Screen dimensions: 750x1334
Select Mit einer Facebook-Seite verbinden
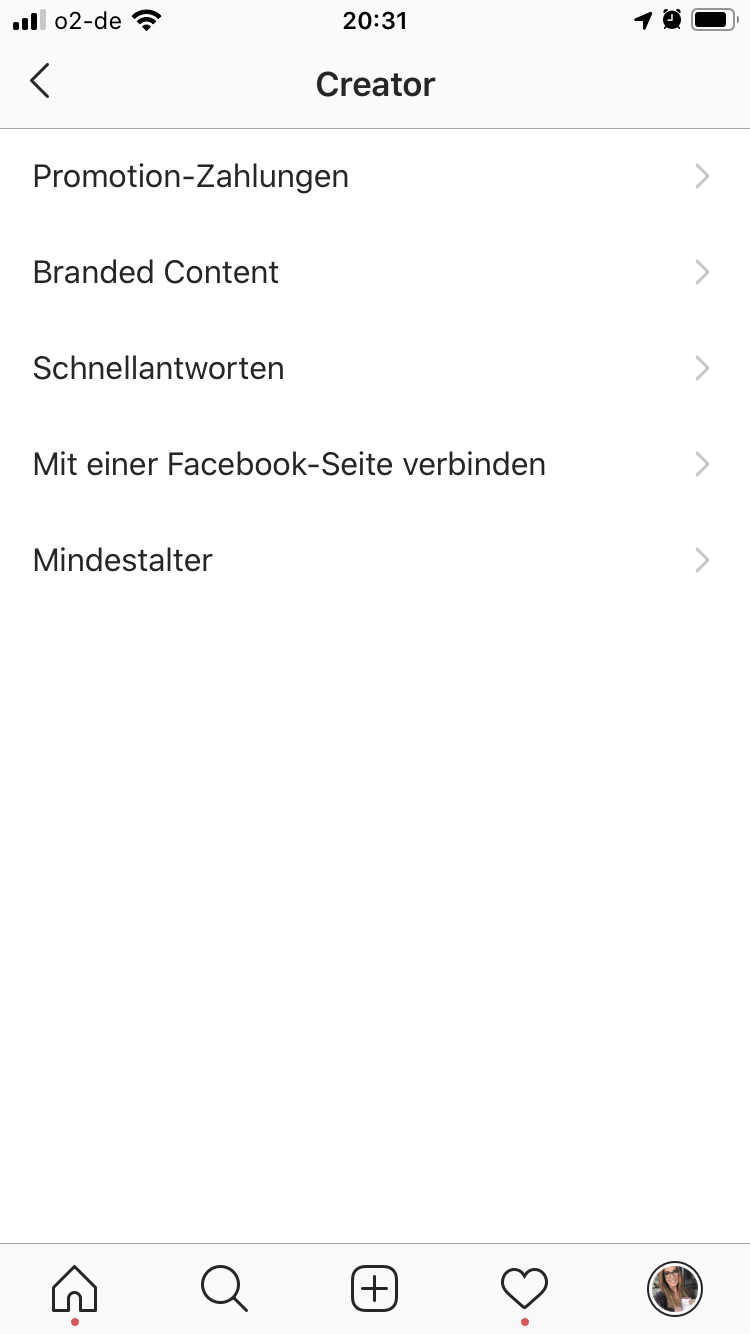click(375, 465)
